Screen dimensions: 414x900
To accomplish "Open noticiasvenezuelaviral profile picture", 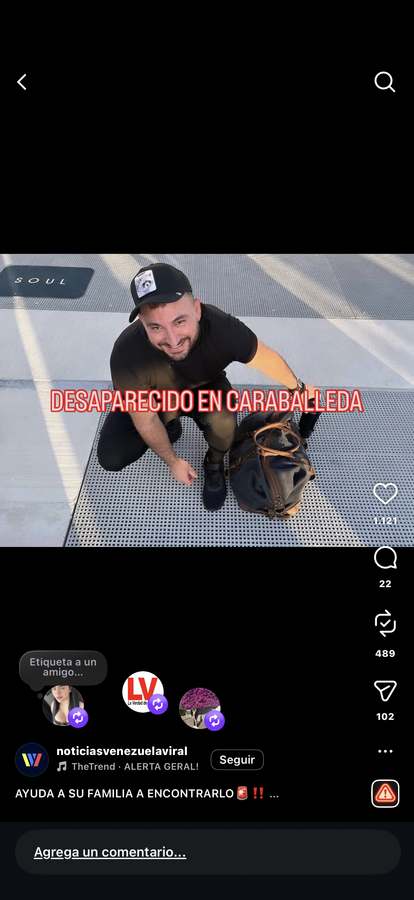I will click(x=32, y=759).
